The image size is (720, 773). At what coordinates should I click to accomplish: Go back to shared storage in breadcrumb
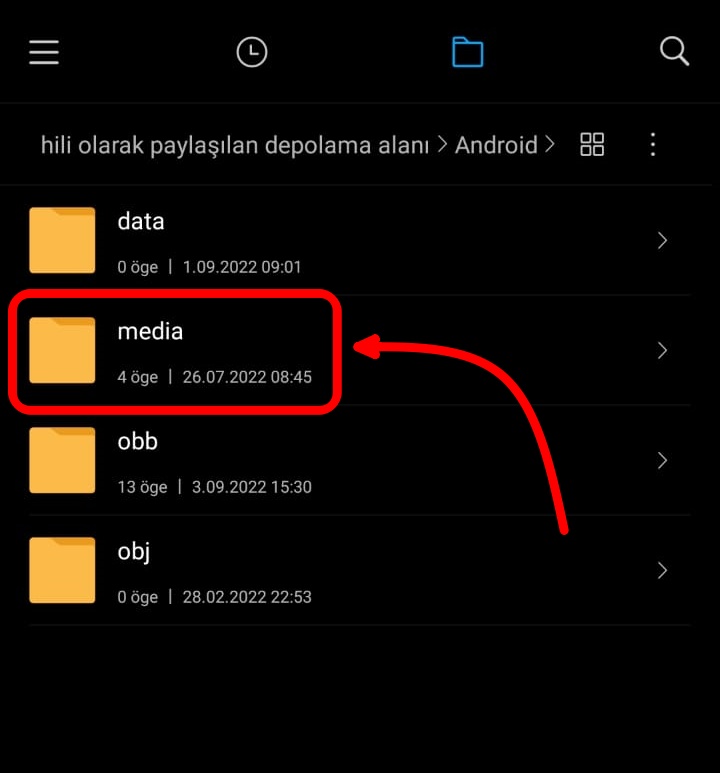click(234, 145)
